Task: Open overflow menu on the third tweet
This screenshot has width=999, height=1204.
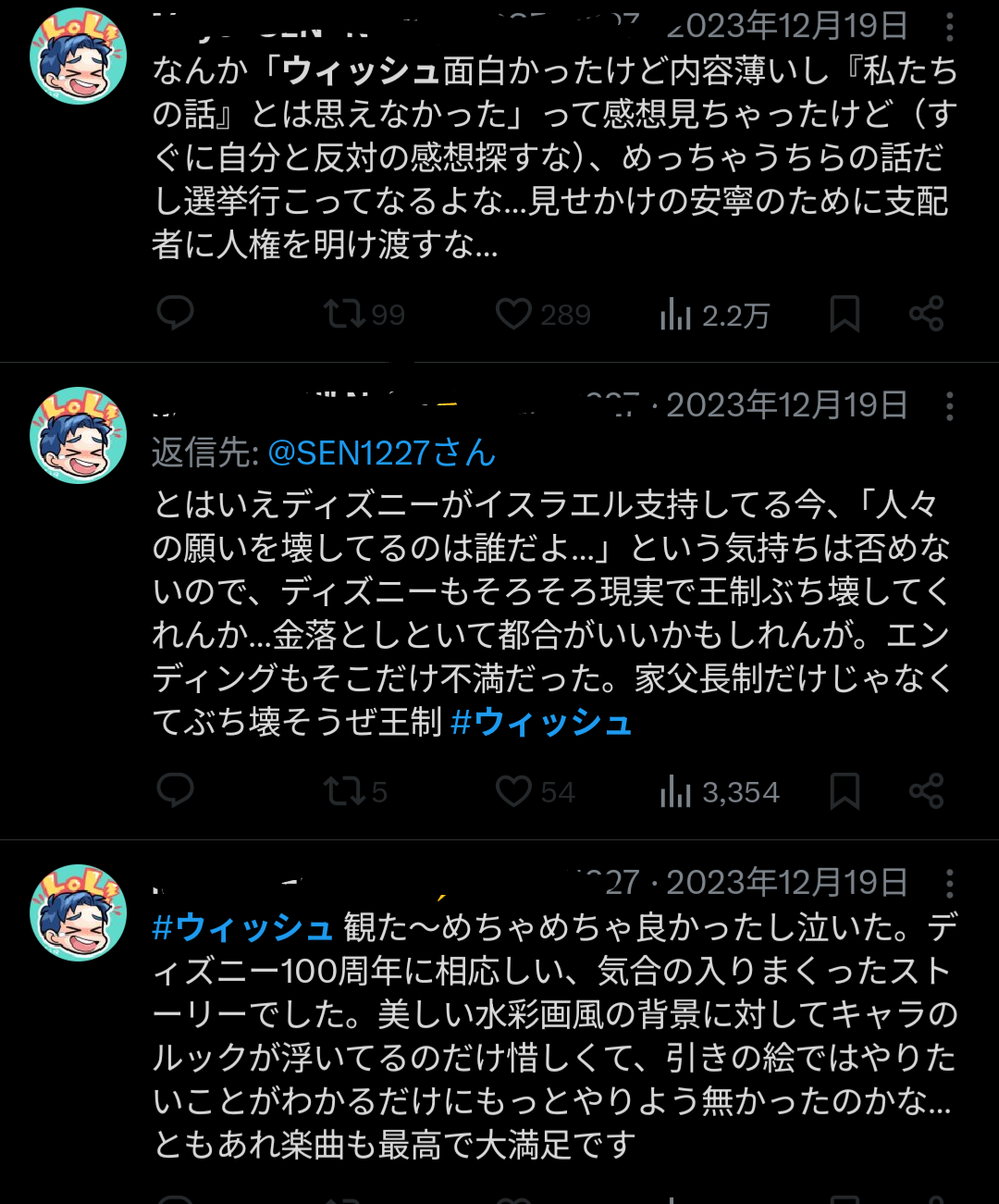Action: (949, 884)
